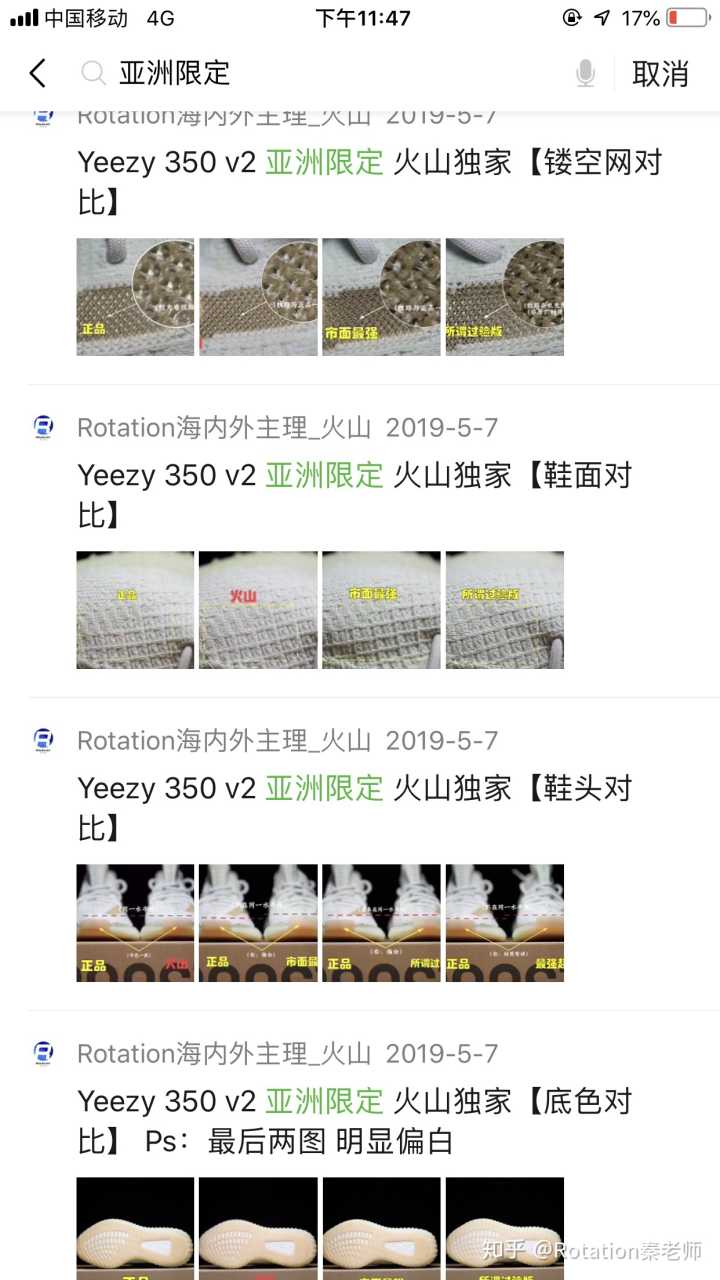View first sole image in 底色对比 post
Image resolution: width=720 pixels, height=1280 pixels.
click(135, 1228)
